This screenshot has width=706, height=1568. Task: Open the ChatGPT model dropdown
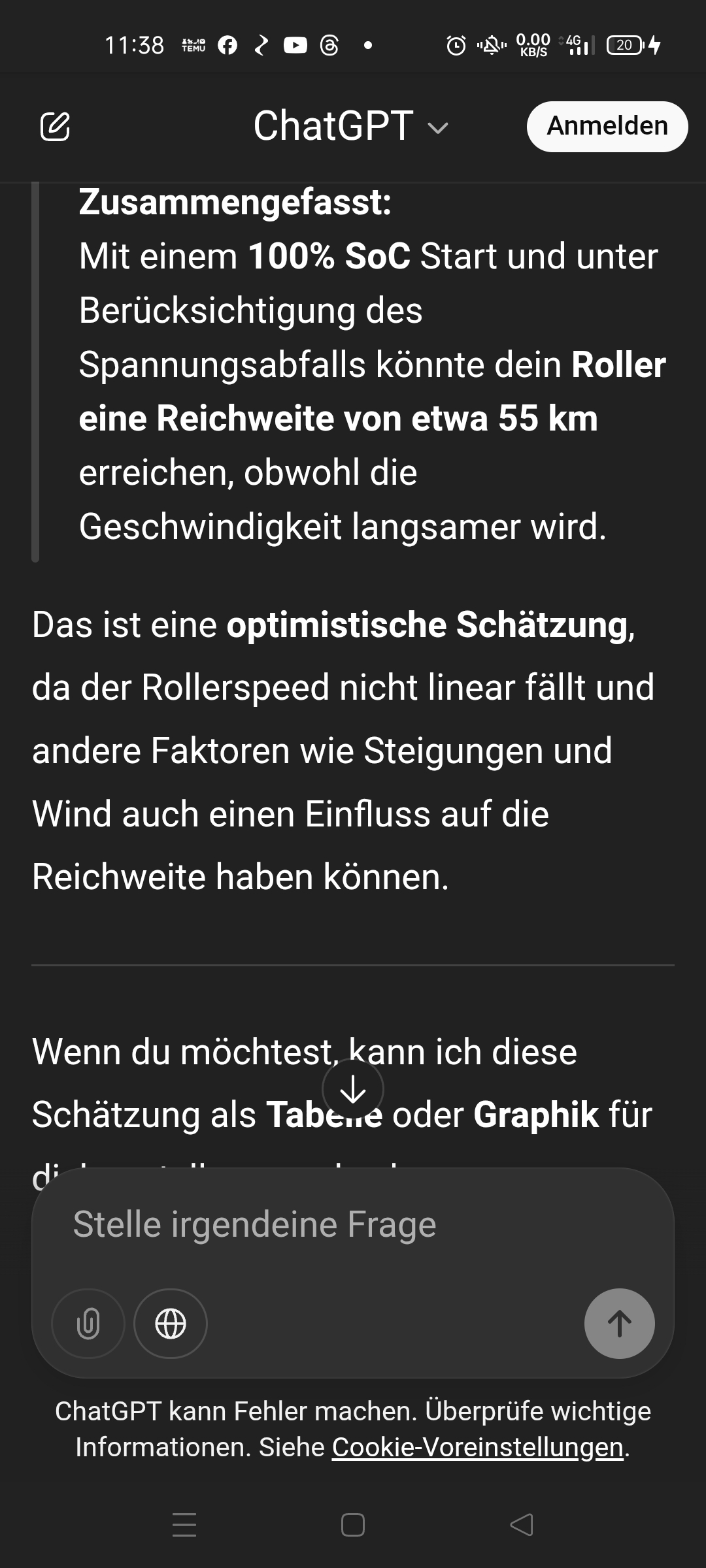(x=351, y=126)
